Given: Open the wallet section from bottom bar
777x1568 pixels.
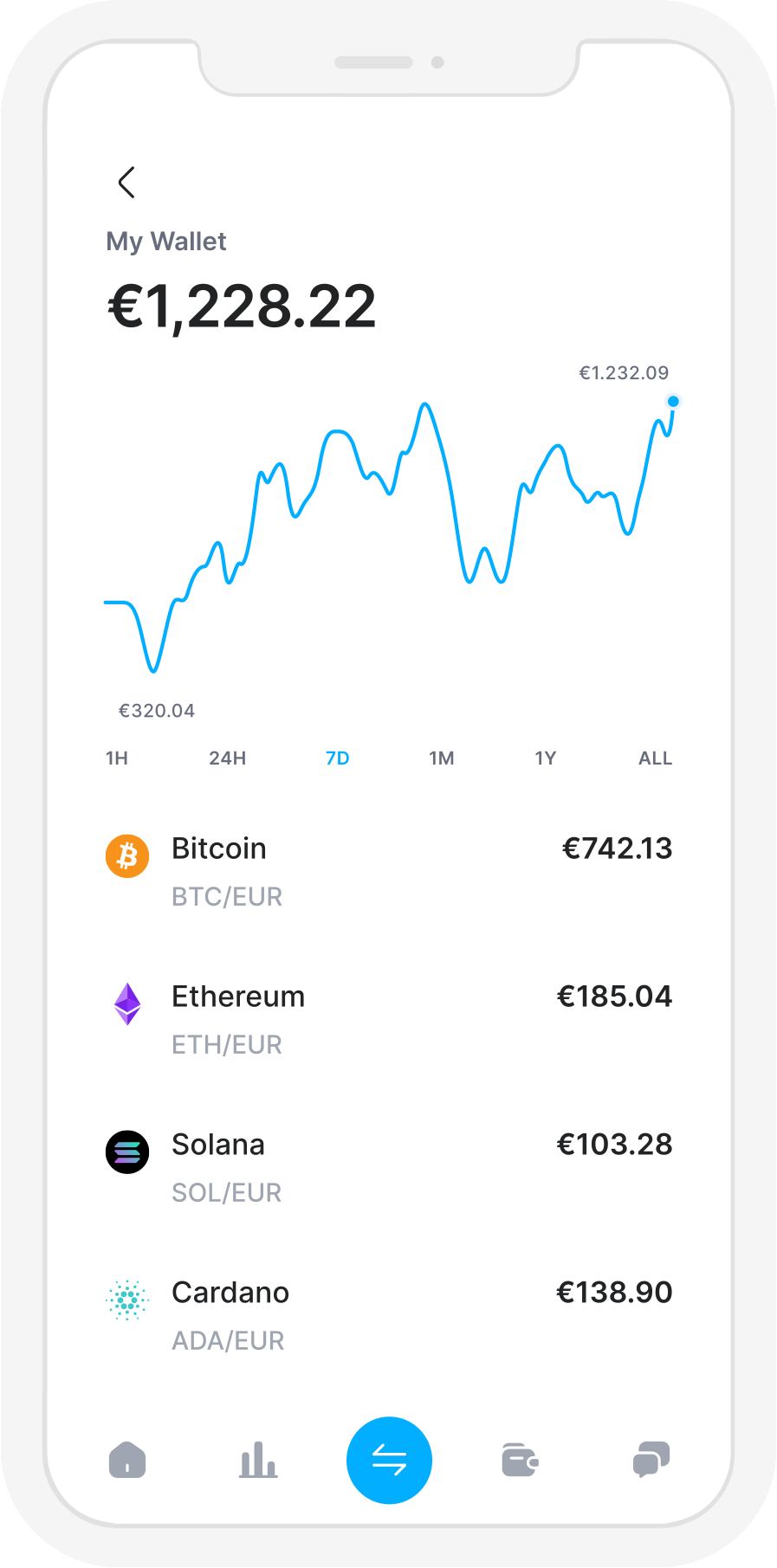Looking at the screenshot, I should pos(519,1461).
